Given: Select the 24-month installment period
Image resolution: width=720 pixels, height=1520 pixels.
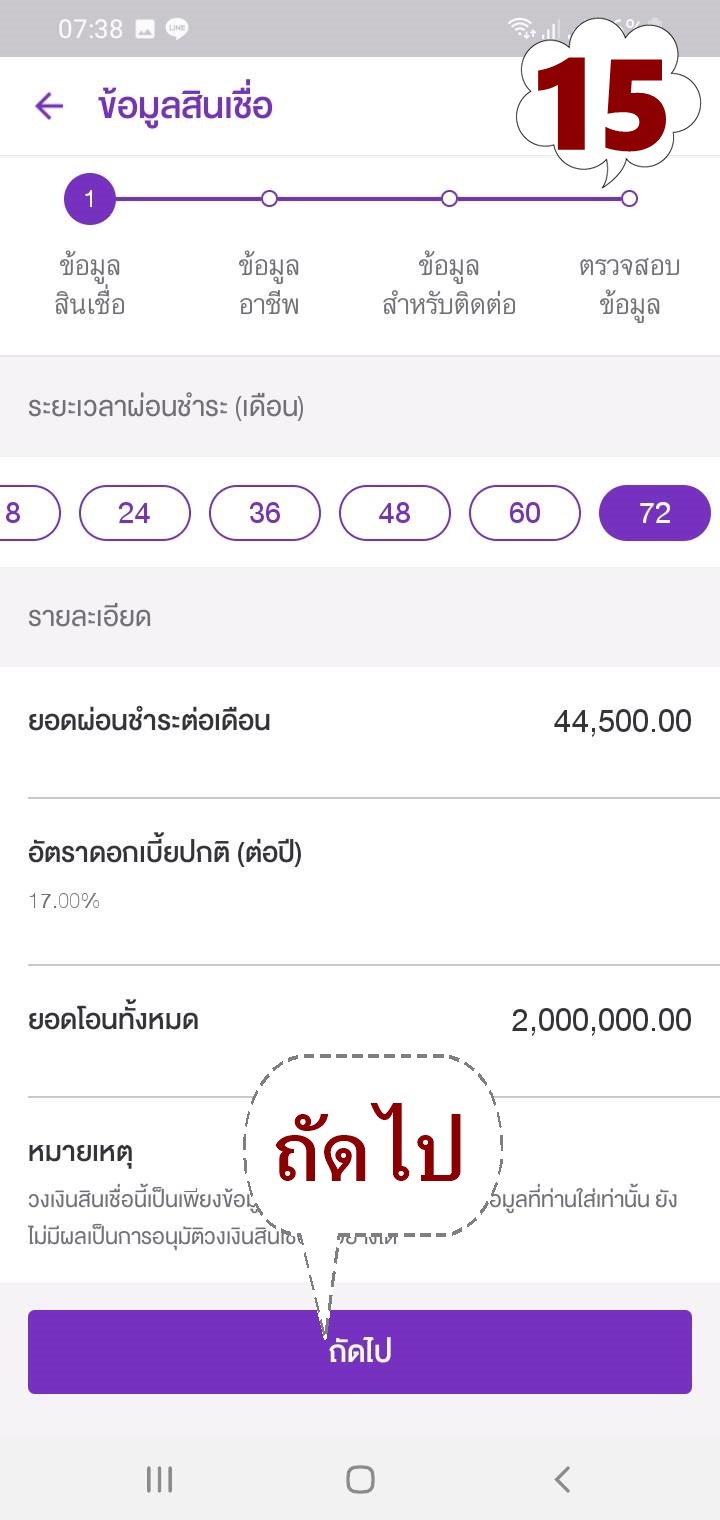Looking at the screenshot, I should click(134, 513).
